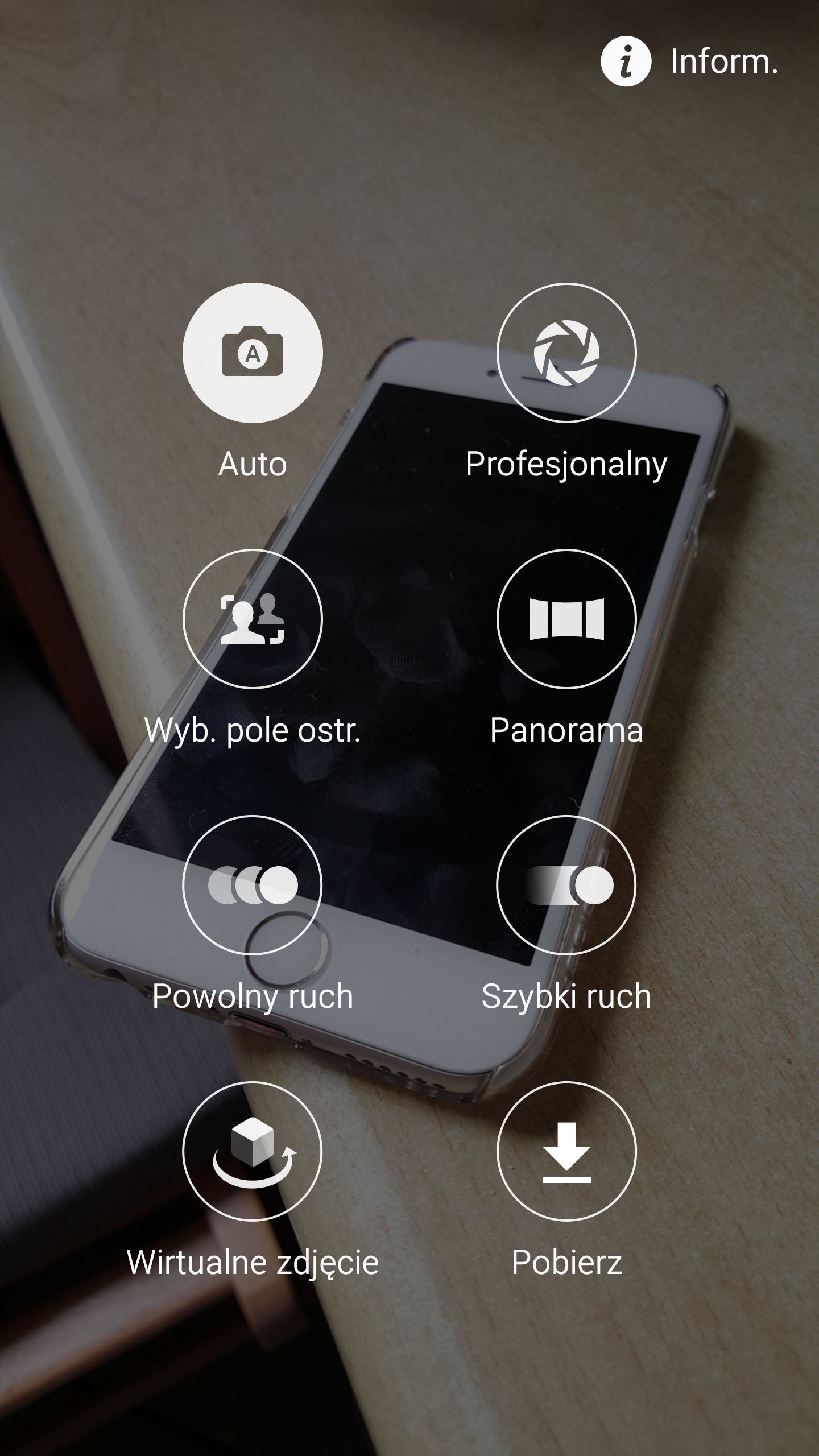Open the Inform. info button
819x1456 pixels.
[689, 61]
